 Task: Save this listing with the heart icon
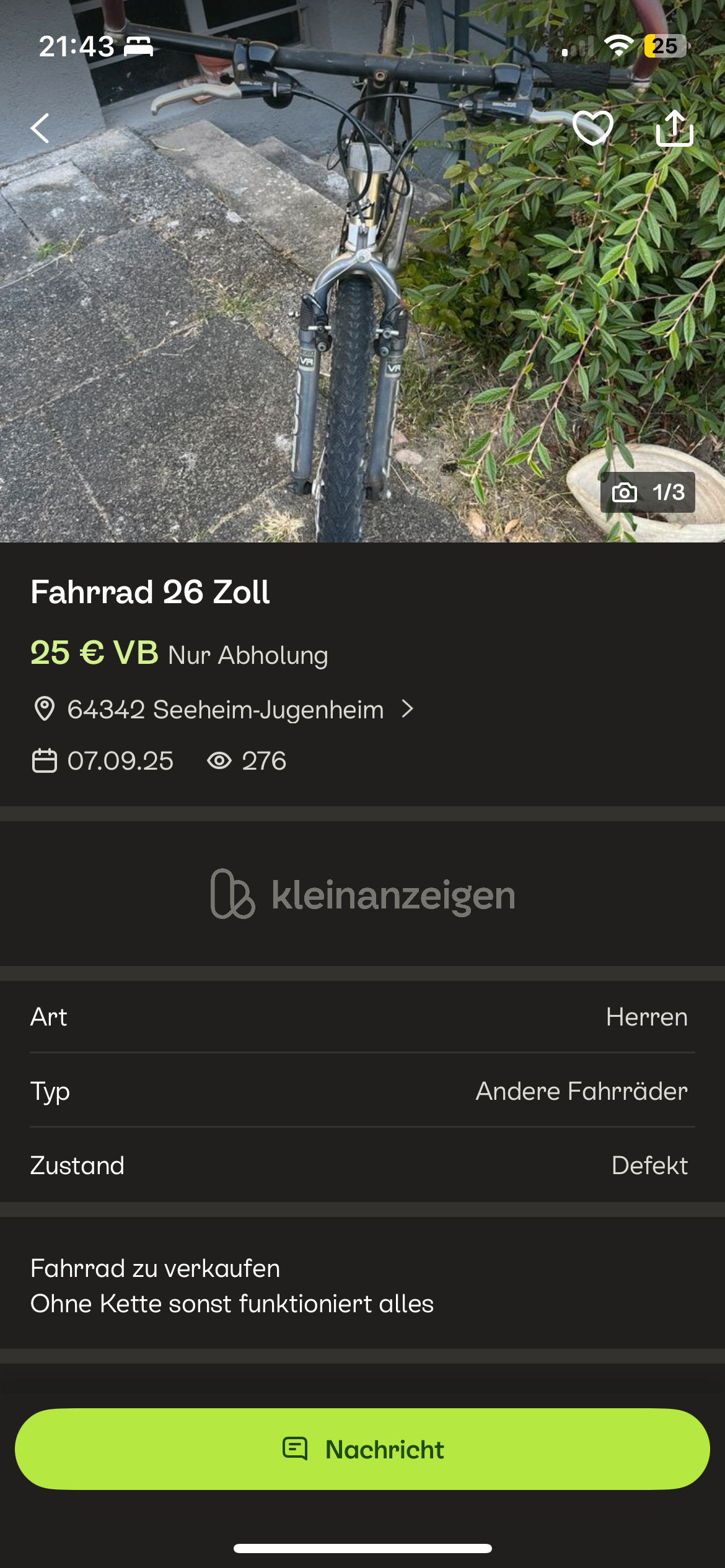click(x=592, y=128)
